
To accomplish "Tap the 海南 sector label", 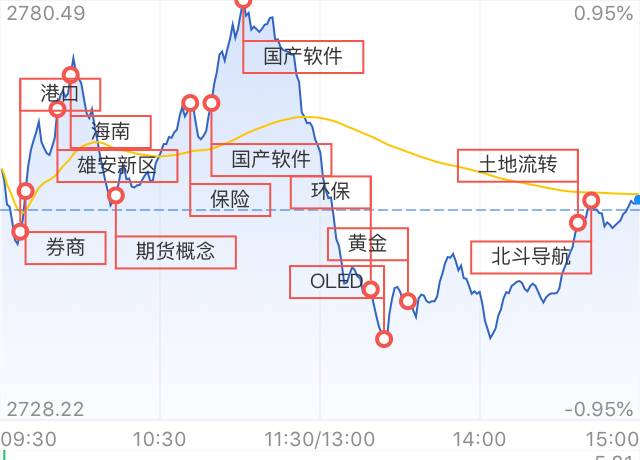I will tap(111, 131).
